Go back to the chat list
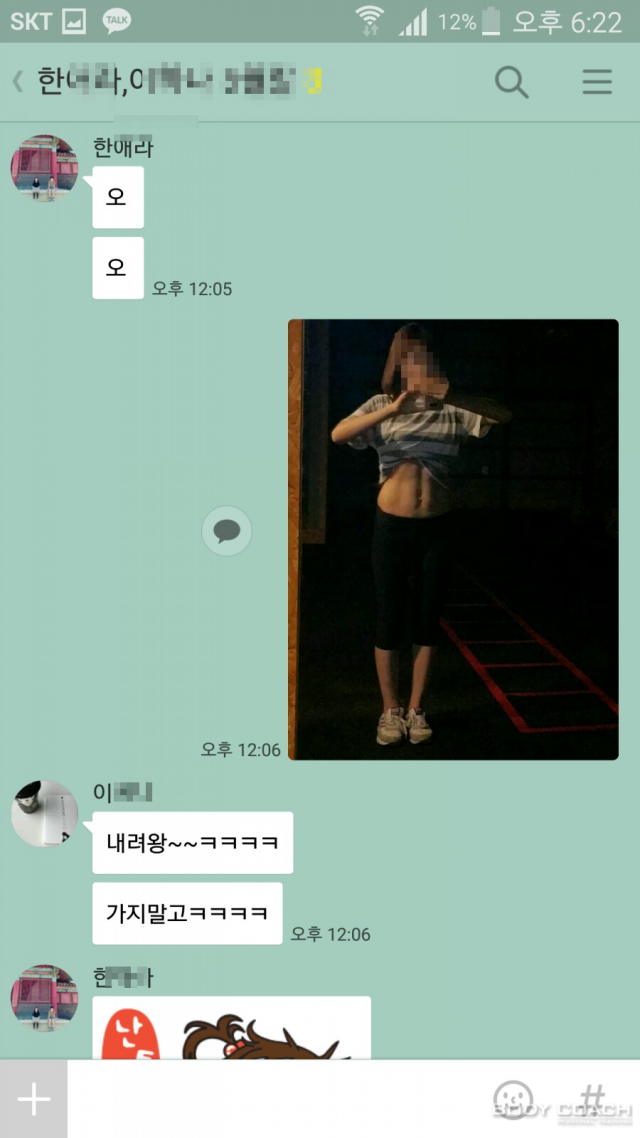Viewport: 640px width, 1138px height. pyautogui.click(x=18, y=81)
